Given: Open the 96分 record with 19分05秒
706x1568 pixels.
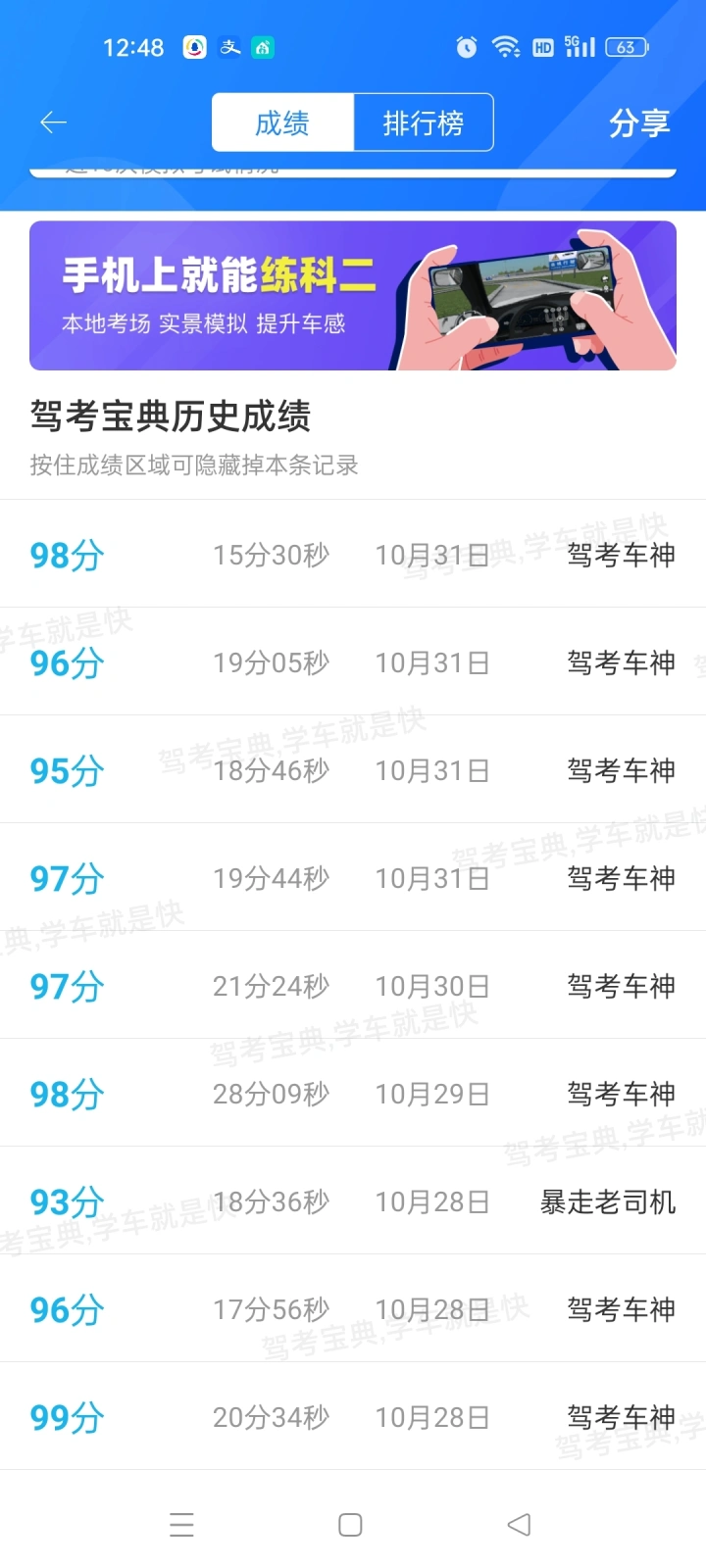Looking at the screenshot, I should [353, 662].
